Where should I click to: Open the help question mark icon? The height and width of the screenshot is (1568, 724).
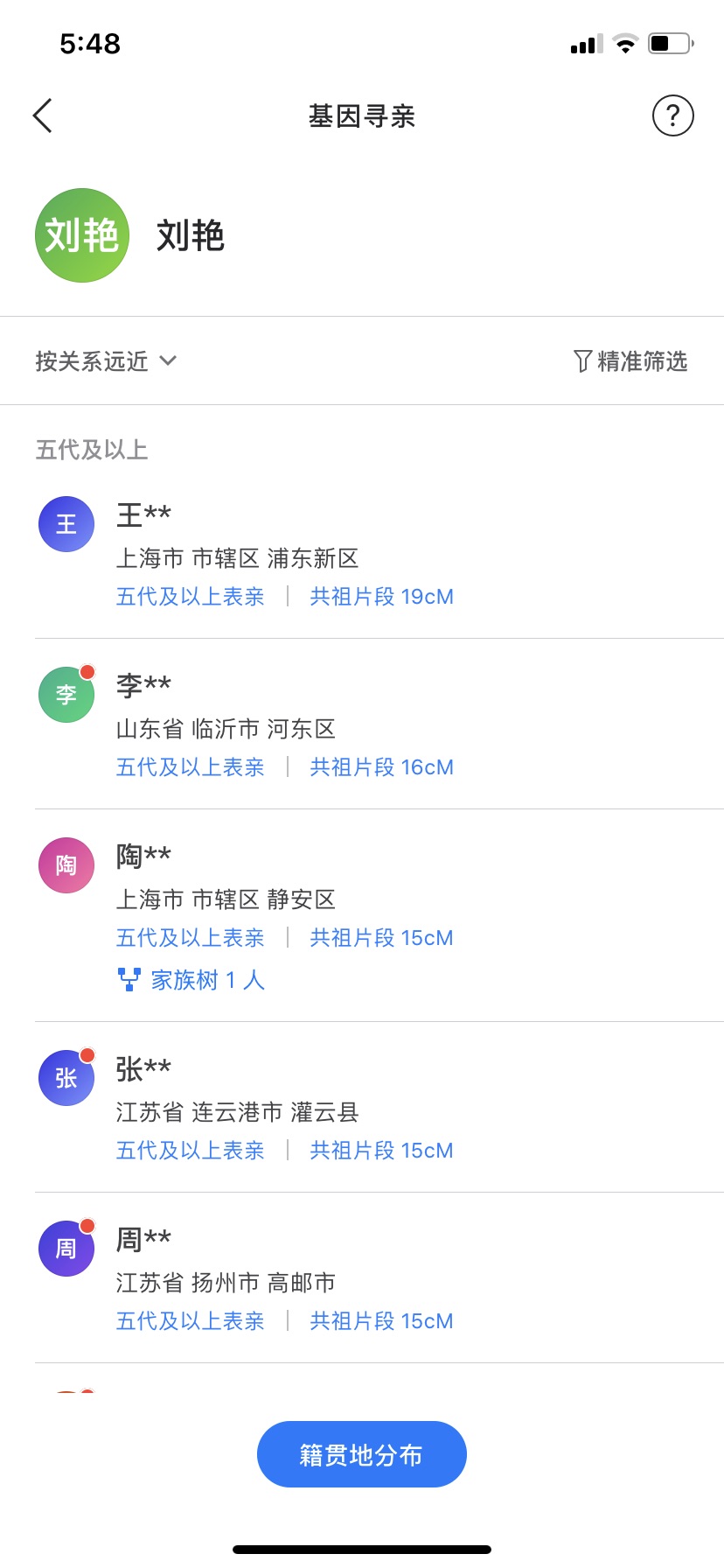pos(672,115)
